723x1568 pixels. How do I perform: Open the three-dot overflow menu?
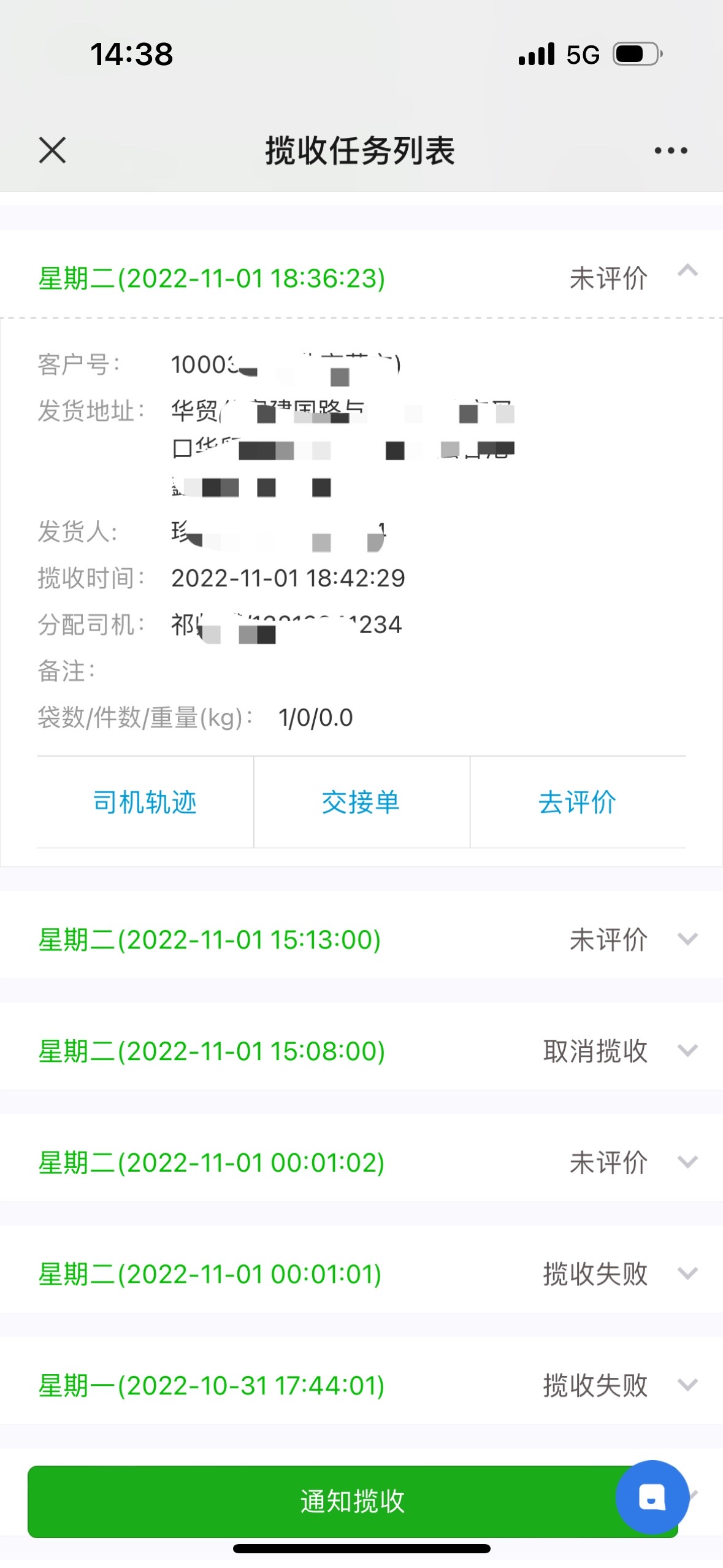point(671,150)
